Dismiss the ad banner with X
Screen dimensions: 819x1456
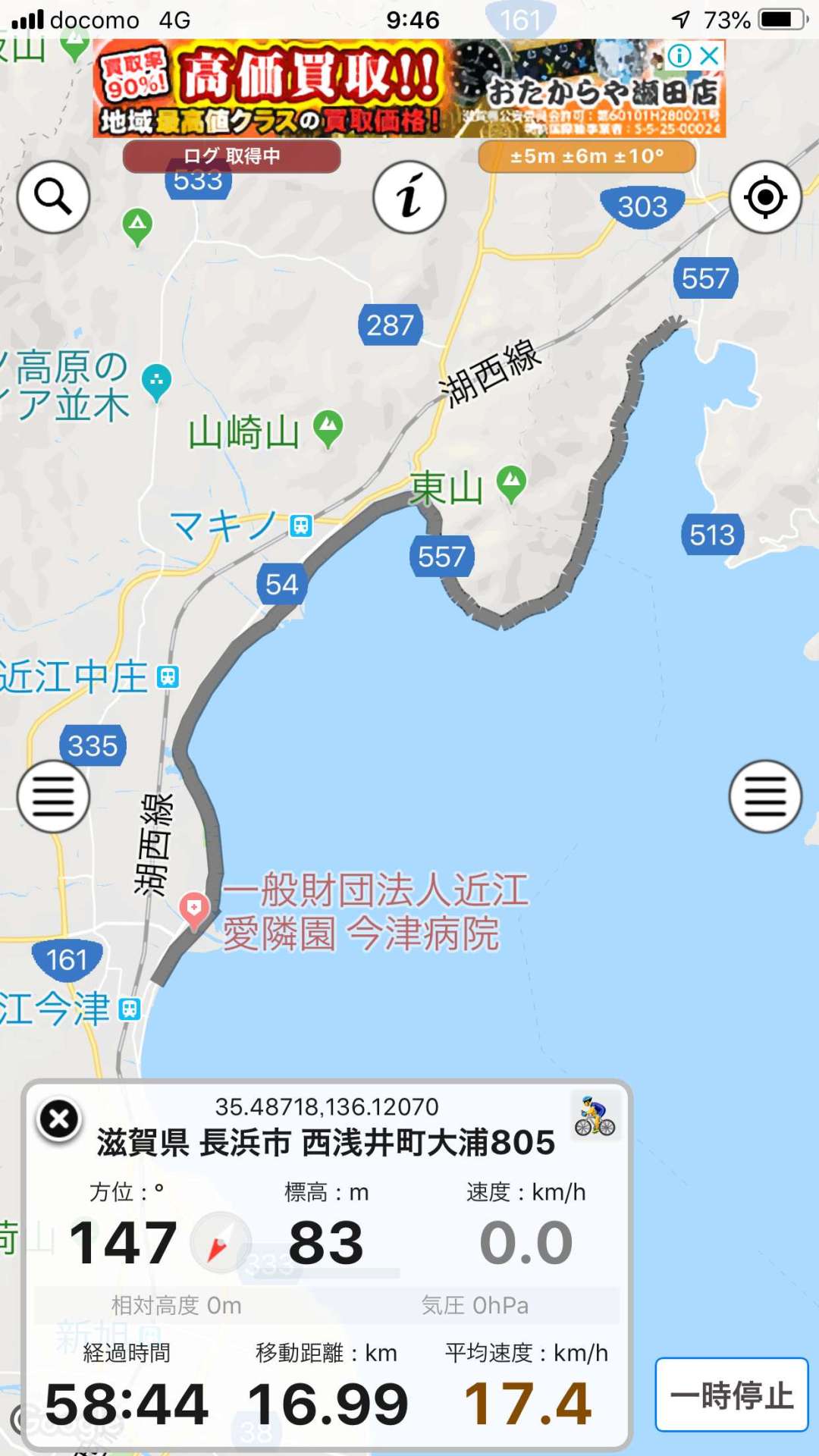click(x=710, y=55)
